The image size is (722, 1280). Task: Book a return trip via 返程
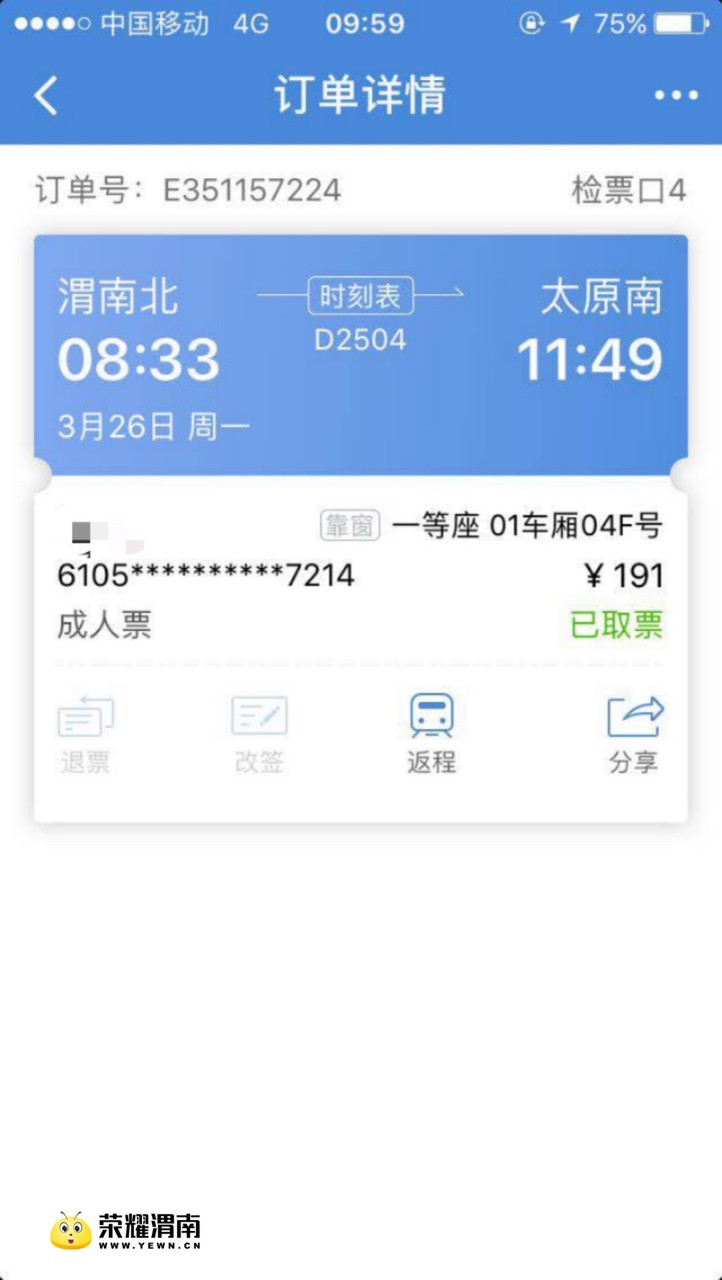(x=431, y=734)
